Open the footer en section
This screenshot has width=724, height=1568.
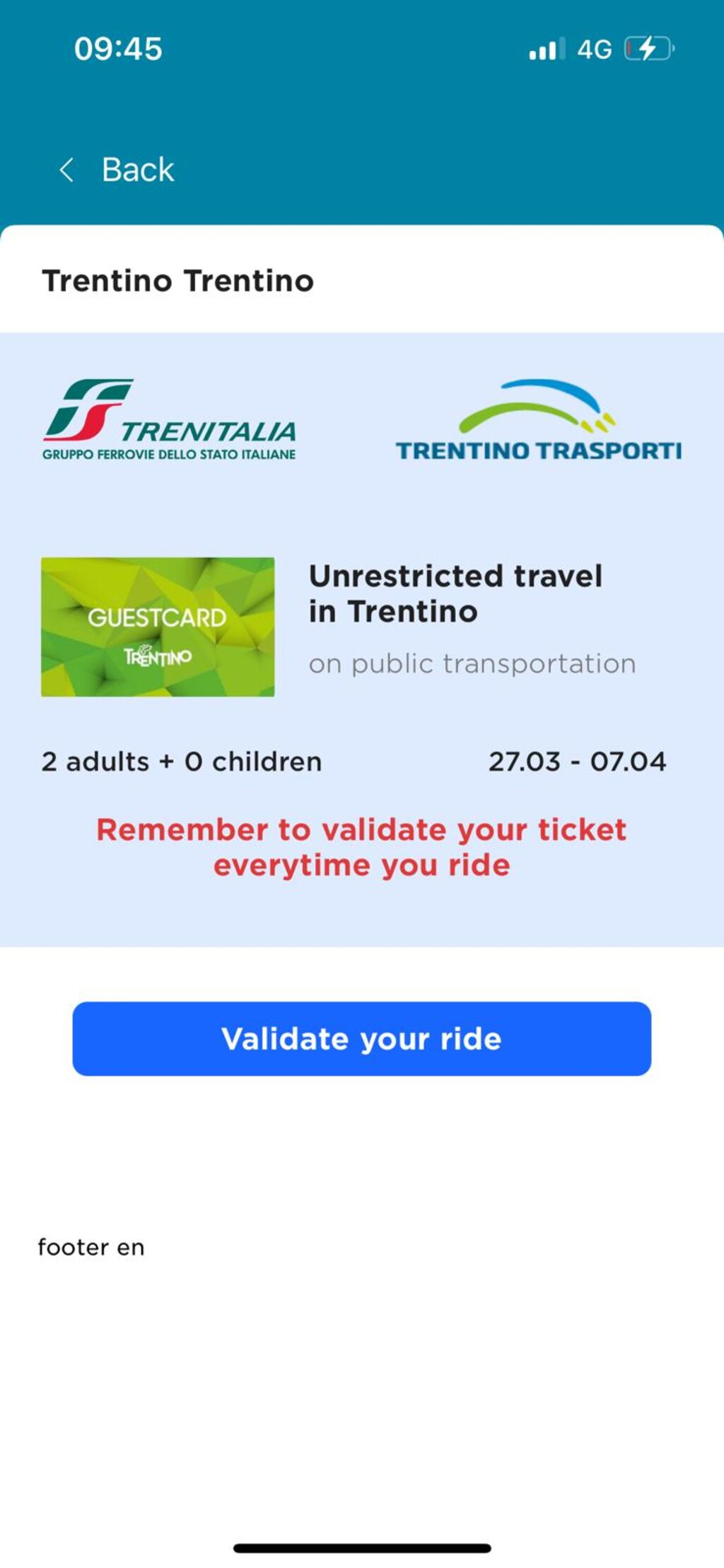91,1247
